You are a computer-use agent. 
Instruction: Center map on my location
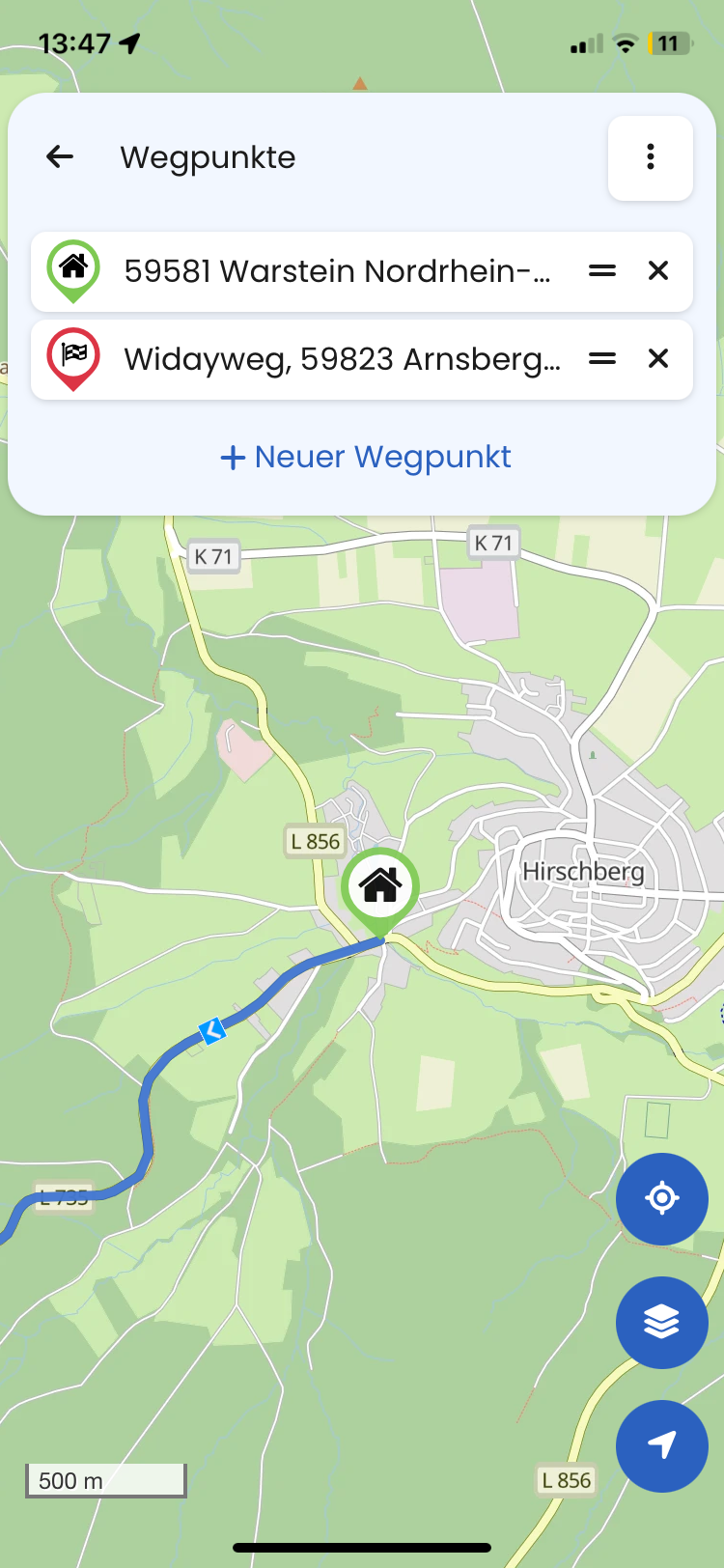tap(662, 1198)
